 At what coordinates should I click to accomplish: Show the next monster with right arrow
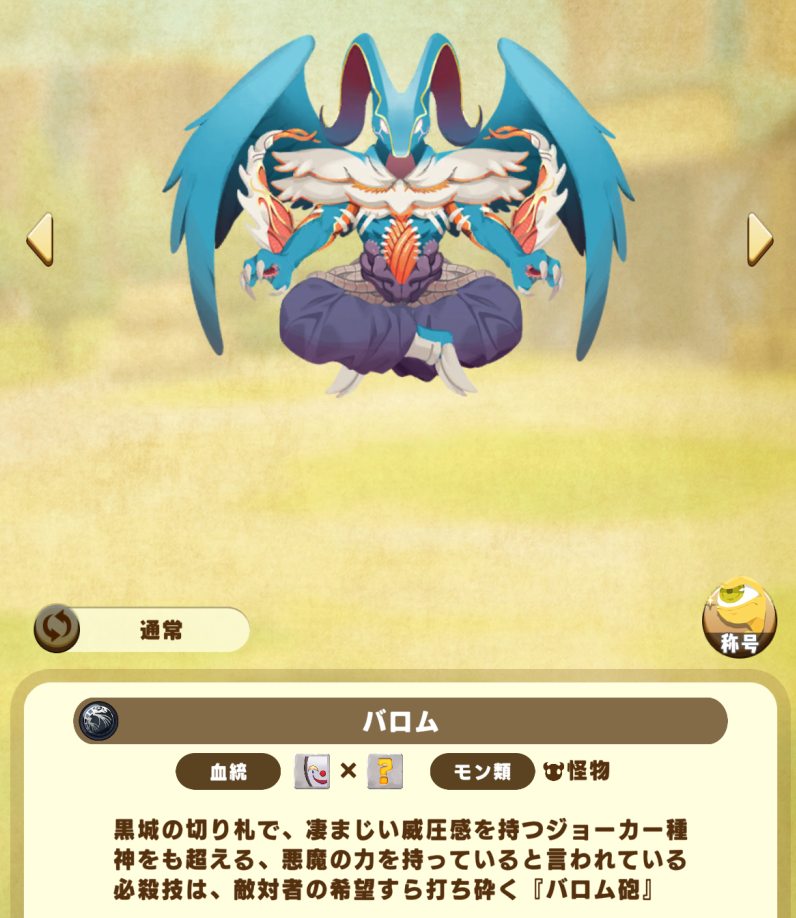coord(759,240)
